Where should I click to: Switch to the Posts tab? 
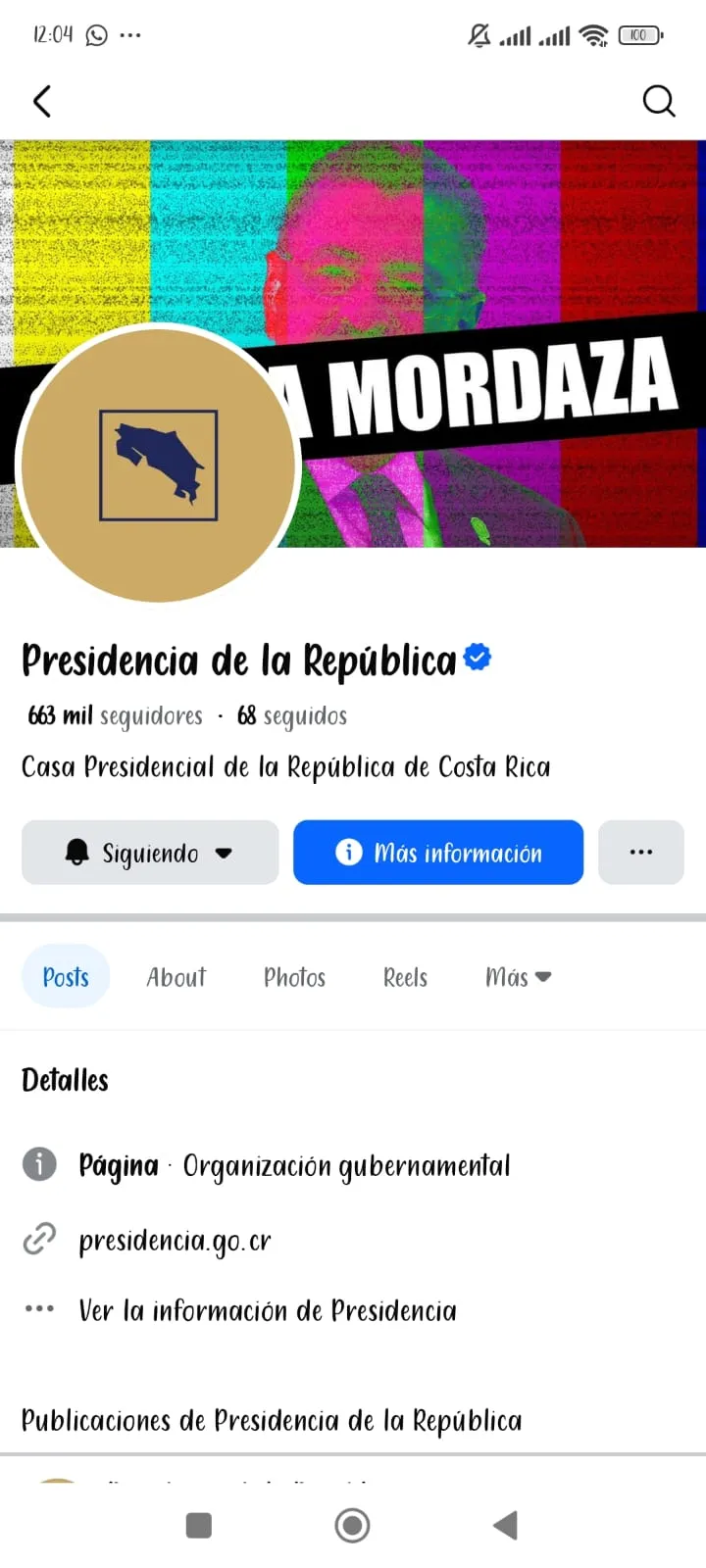click(66, 977)
